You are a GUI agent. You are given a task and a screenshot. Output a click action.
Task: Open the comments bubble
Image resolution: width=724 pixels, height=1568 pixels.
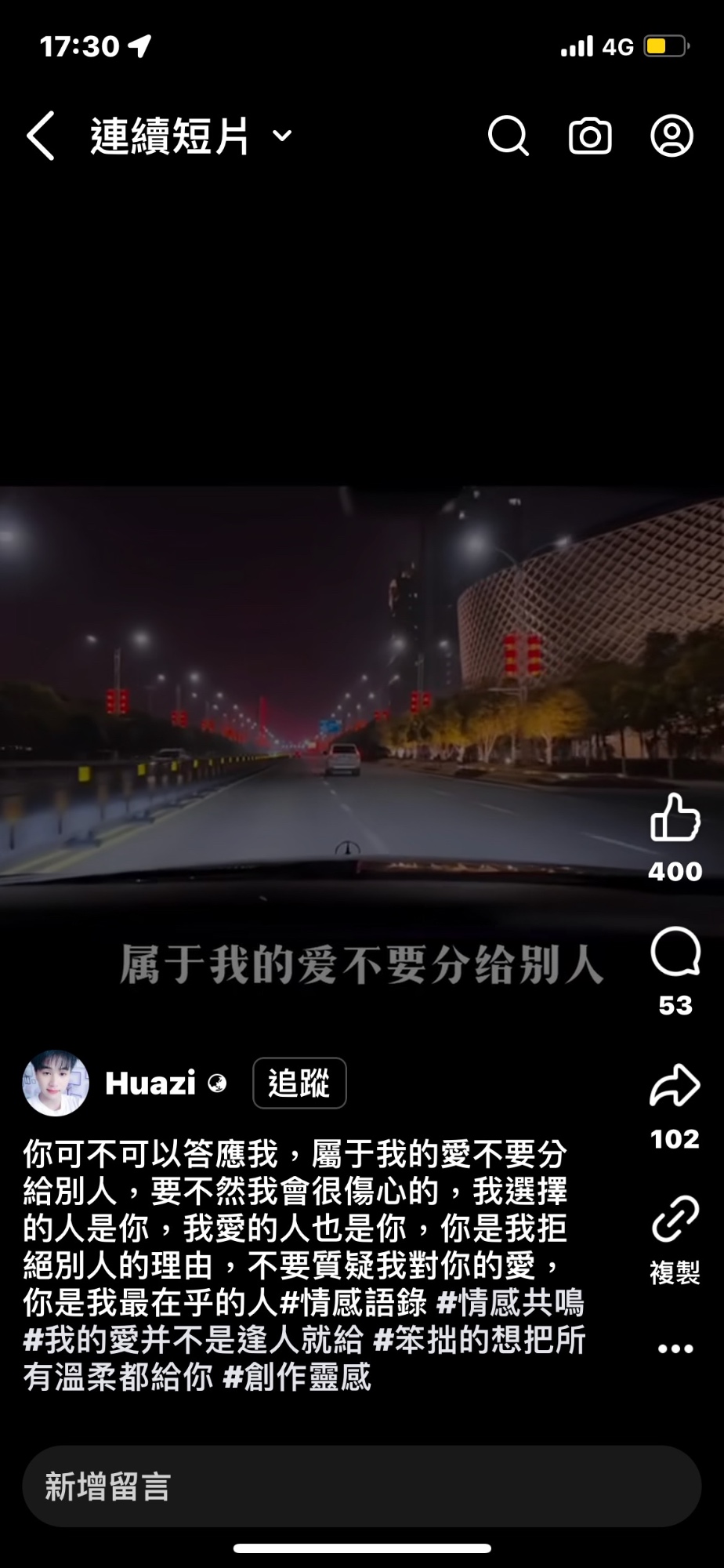(675, 952)
